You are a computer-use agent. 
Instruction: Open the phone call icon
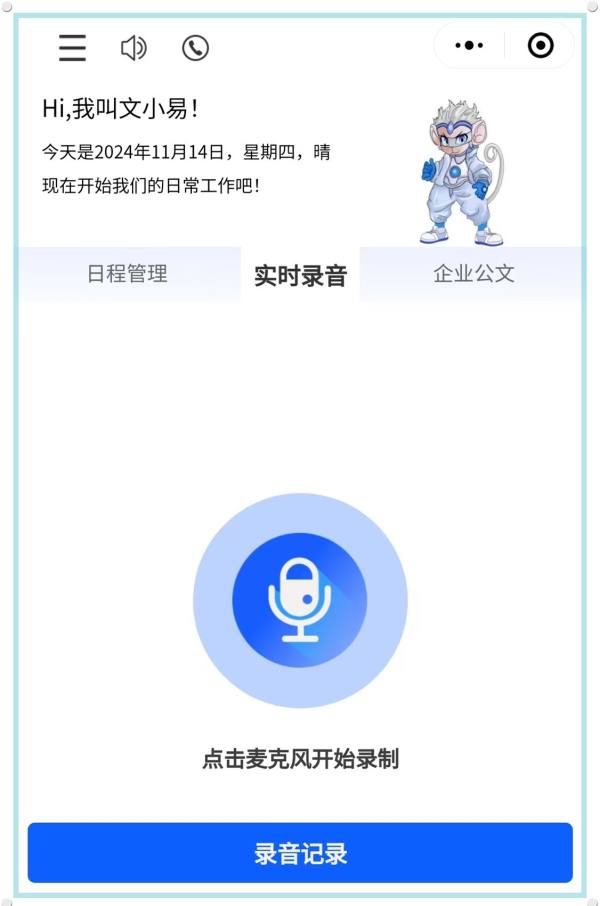point(195,48)
